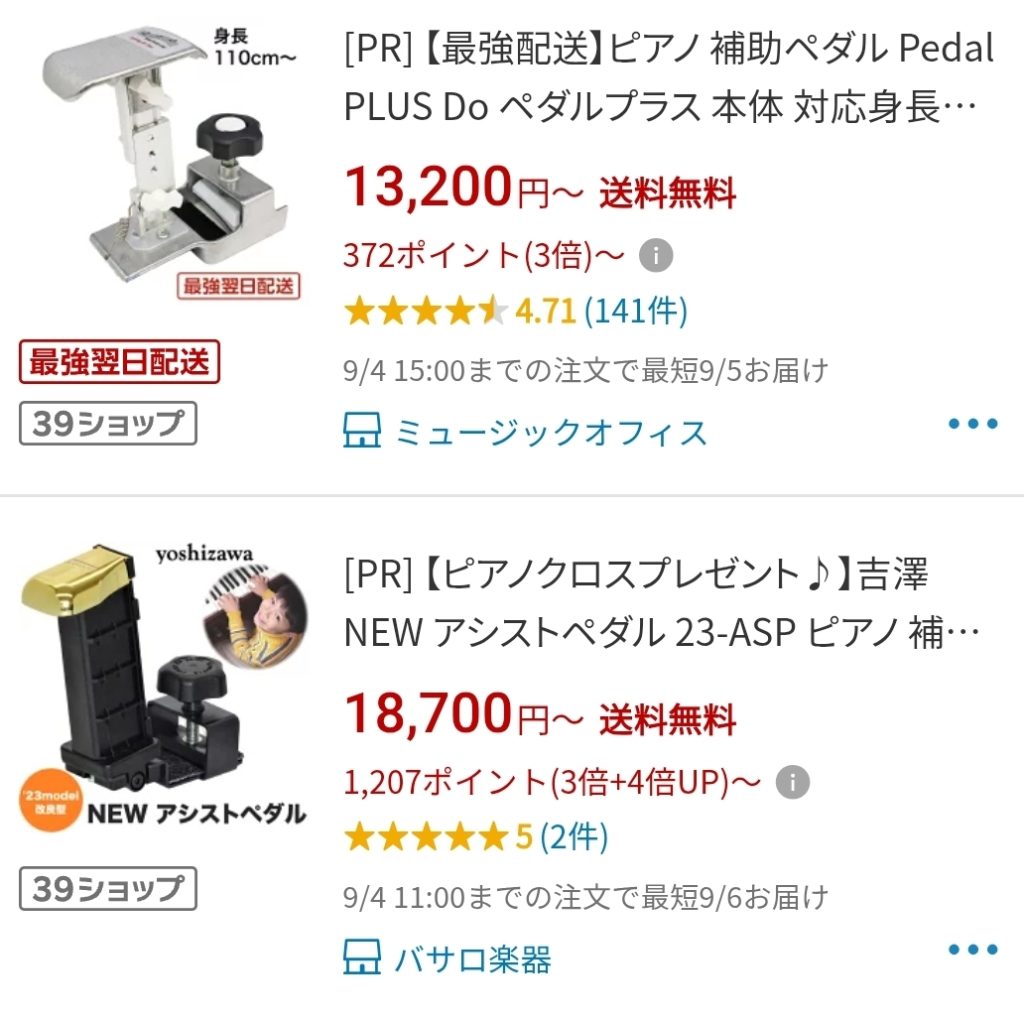
Task: Show points info for 1,207ポイント
Action: pos(793,782)
